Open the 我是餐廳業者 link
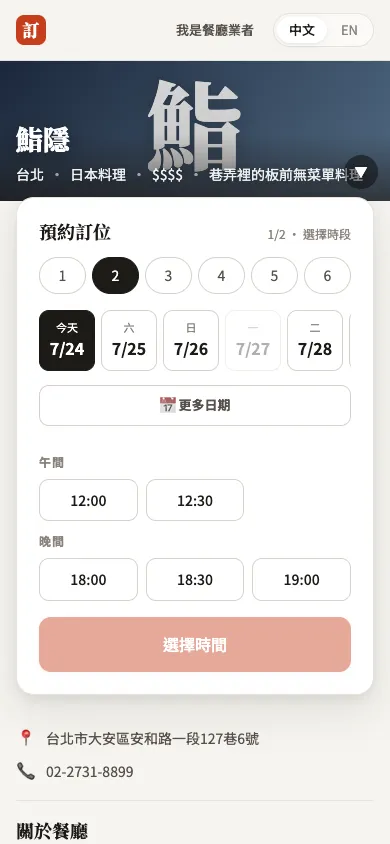This screenshot has height=844, width=390. tap(215, 30)
